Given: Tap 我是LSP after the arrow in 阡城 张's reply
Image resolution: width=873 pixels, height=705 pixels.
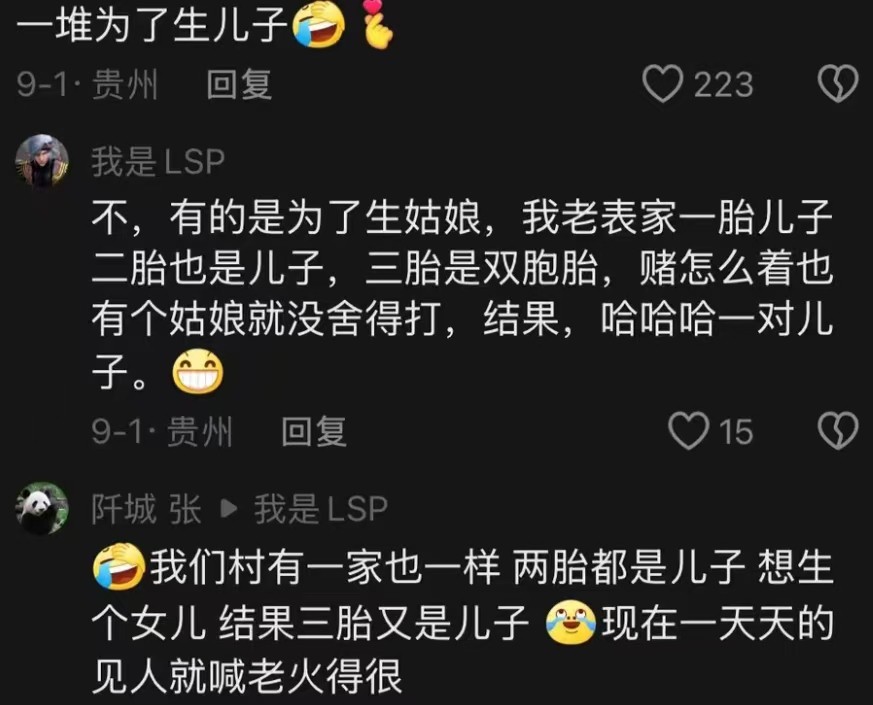Looking at the screenshot, I should pos(320,510).
